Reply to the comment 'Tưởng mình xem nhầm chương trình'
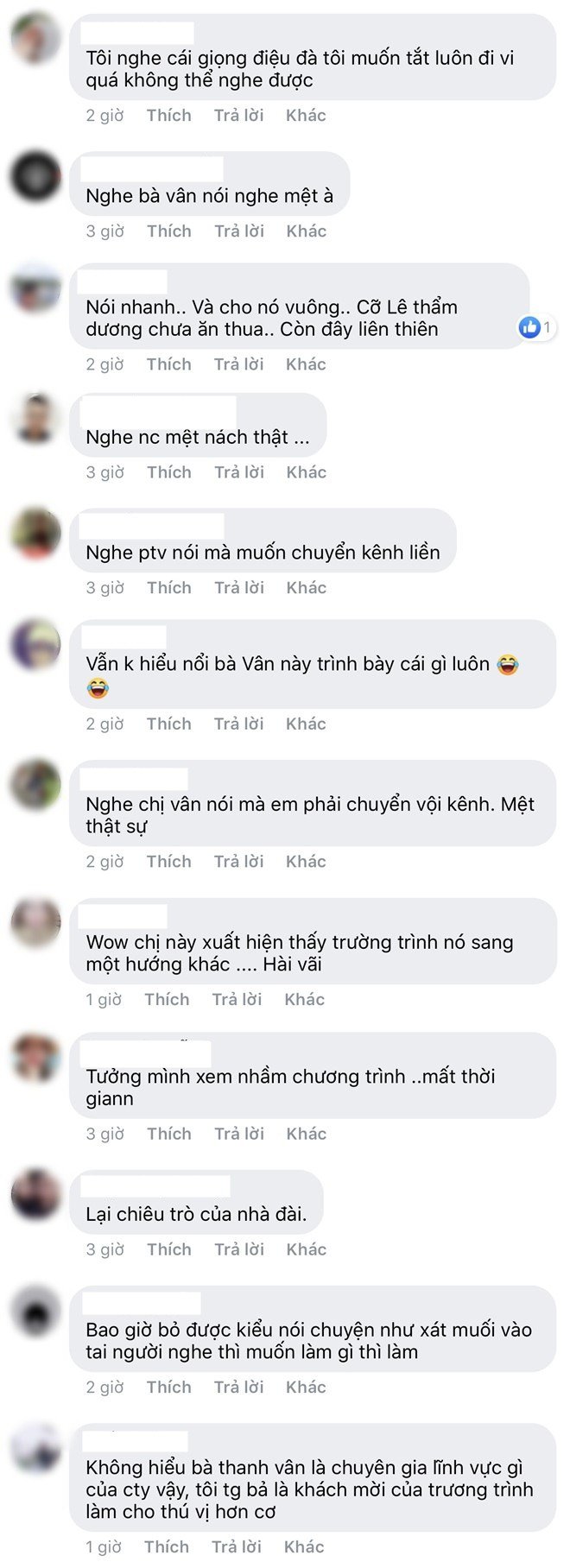Viewport: 570px width, 1568px height. [238, 1133]
